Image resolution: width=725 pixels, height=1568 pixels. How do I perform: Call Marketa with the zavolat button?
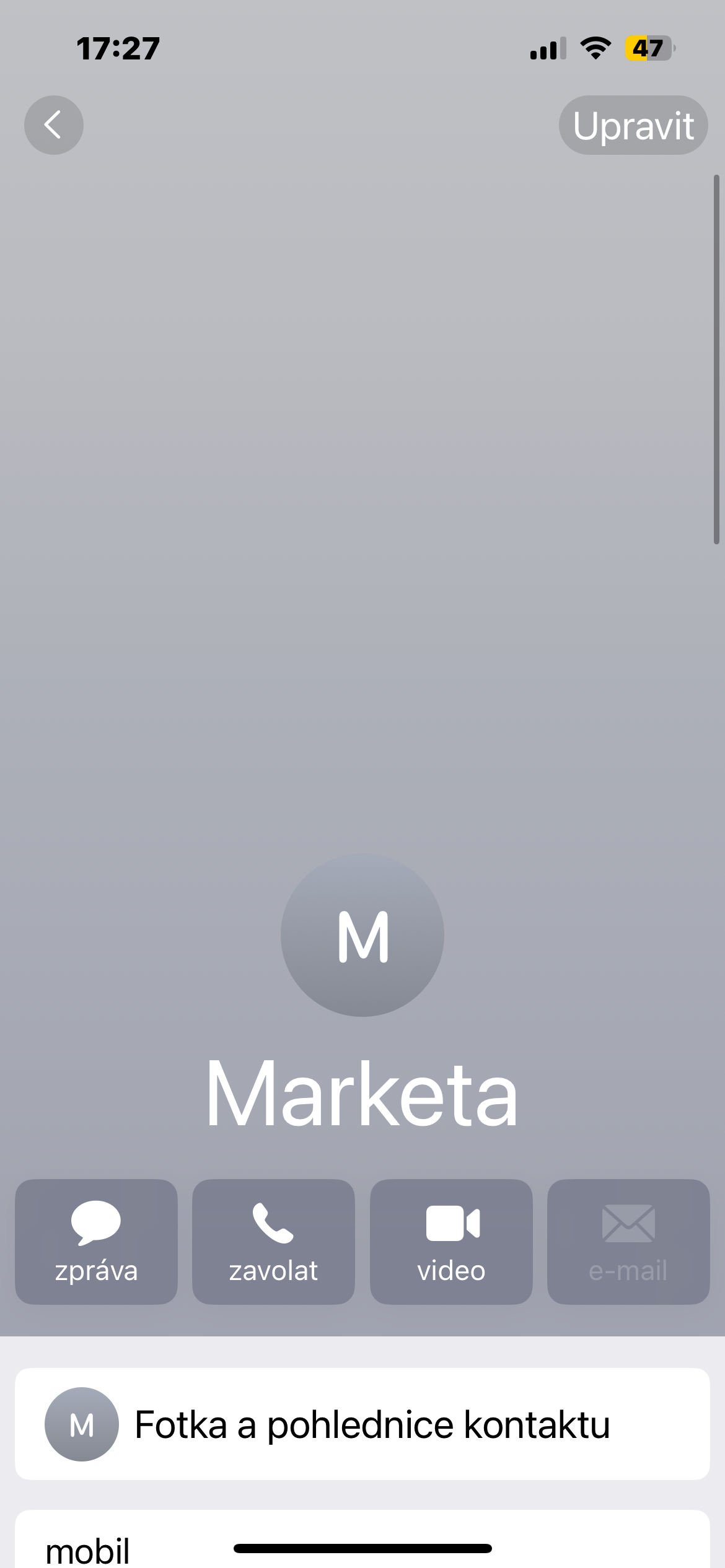[x=273, y=1241]
